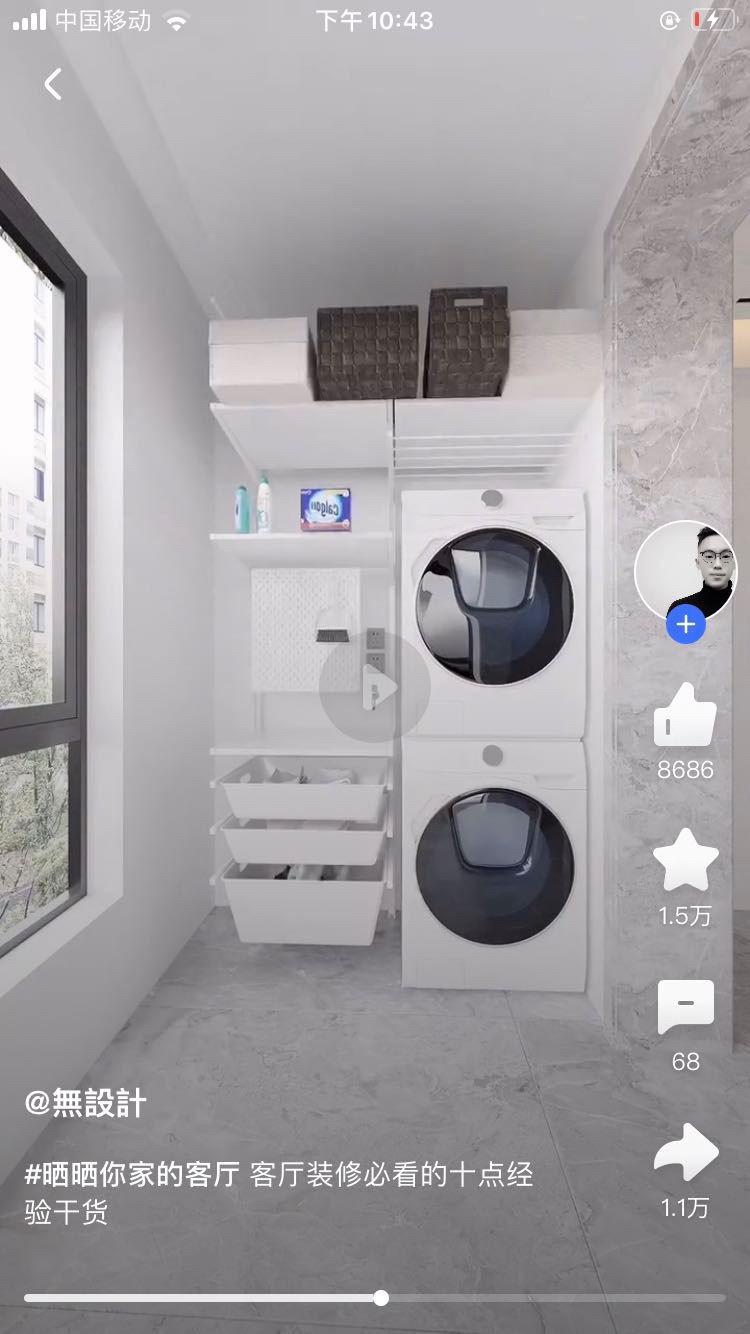Open the #晒晒你家的客厅 hashtag

click(x=132, y=1174)
